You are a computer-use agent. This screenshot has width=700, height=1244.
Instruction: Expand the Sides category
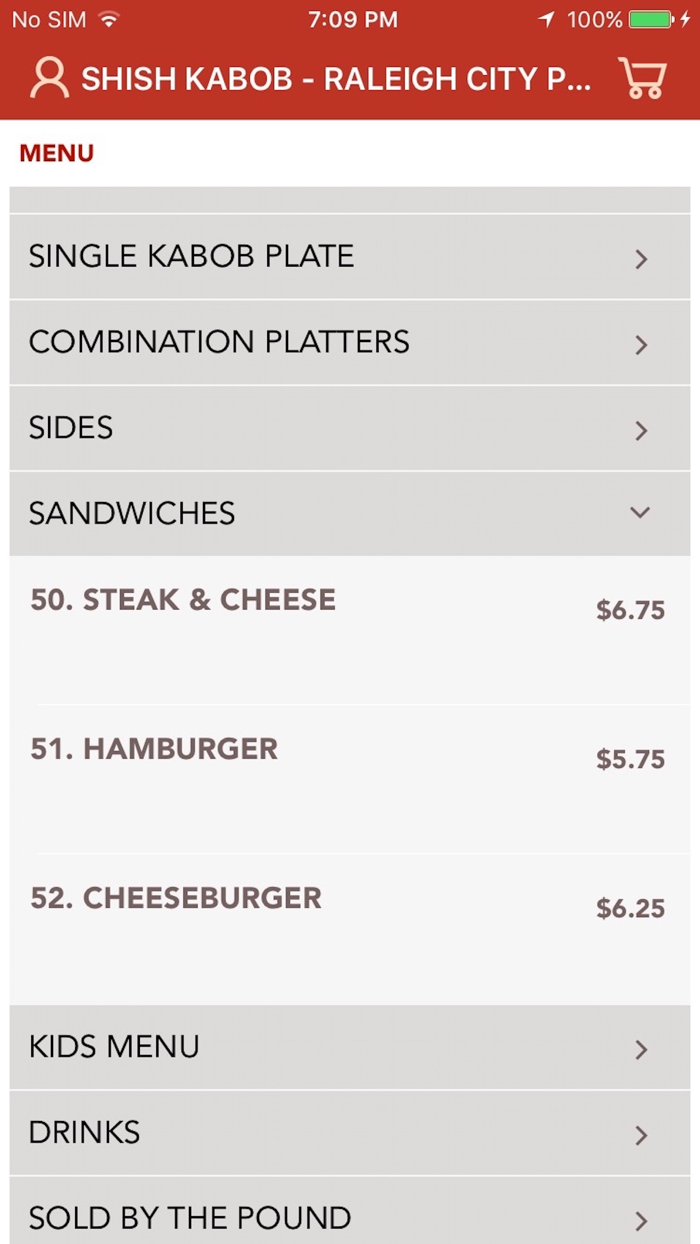[x=349, y=428]
